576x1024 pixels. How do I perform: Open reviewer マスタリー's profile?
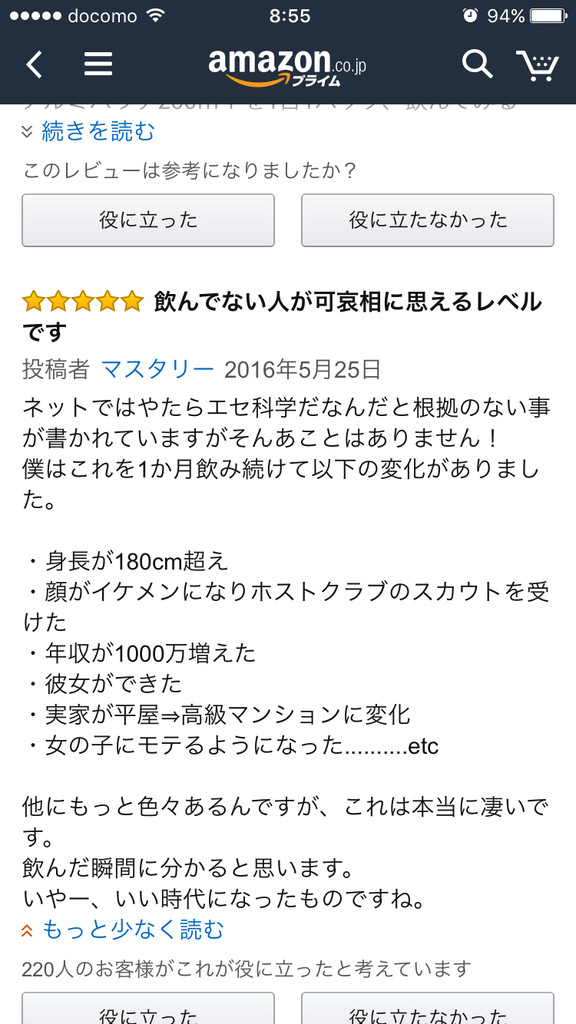click(x=157, y=370)
